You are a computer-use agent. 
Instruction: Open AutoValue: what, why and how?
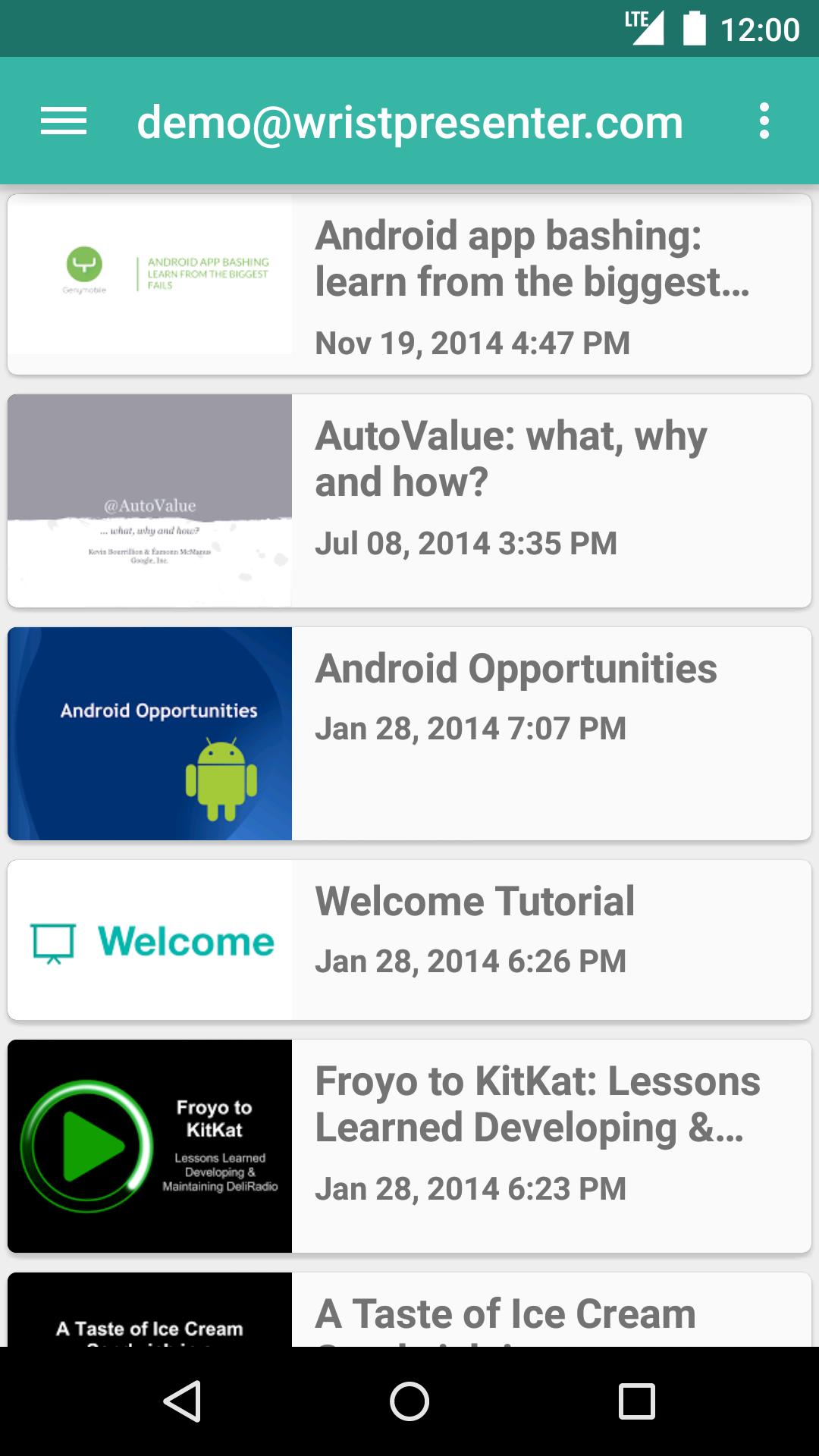click(x=409, y=500)
